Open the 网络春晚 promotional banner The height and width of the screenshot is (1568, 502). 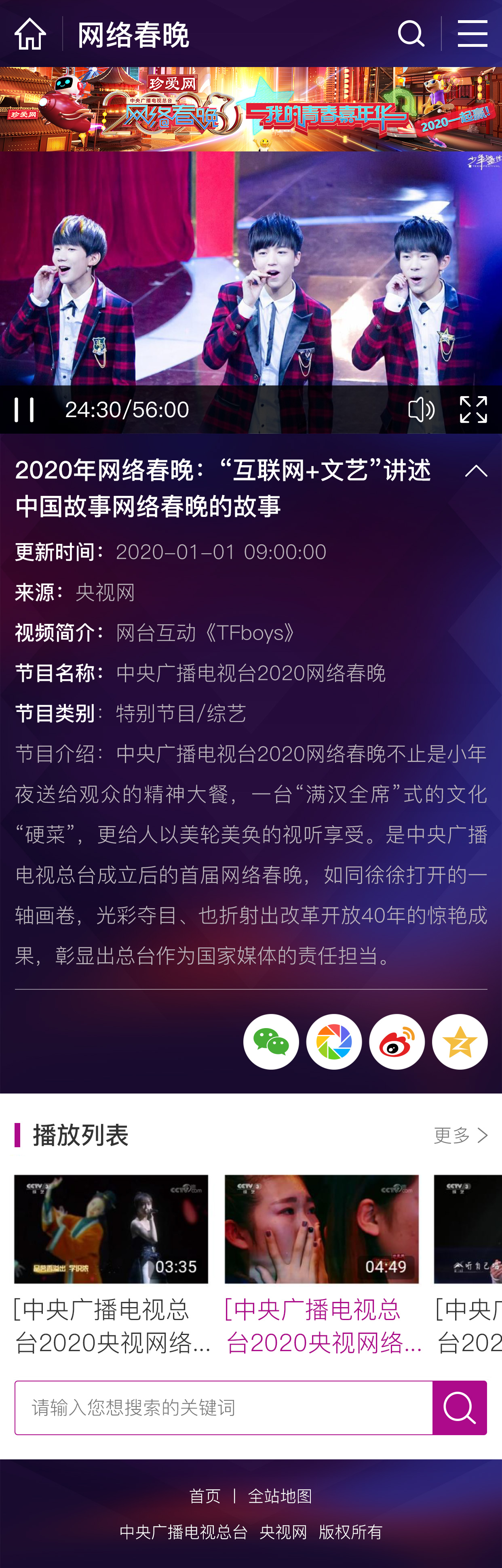pos(251,109)
